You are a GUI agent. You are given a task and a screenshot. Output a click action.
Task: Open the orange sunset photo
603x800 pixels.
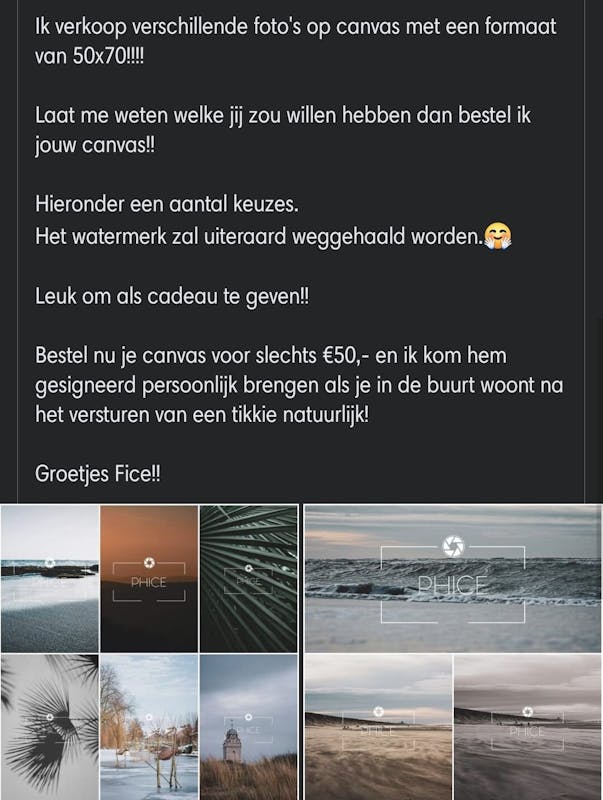coord(149,578)
